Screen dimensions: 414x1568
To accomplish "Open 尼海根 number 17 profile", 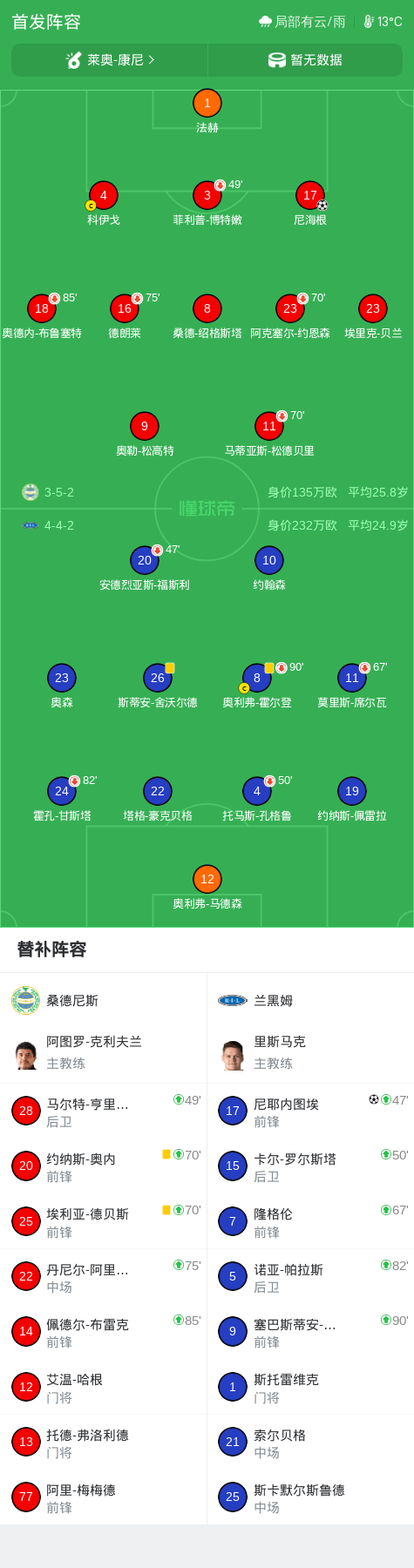I will click(x=310, y=204).
